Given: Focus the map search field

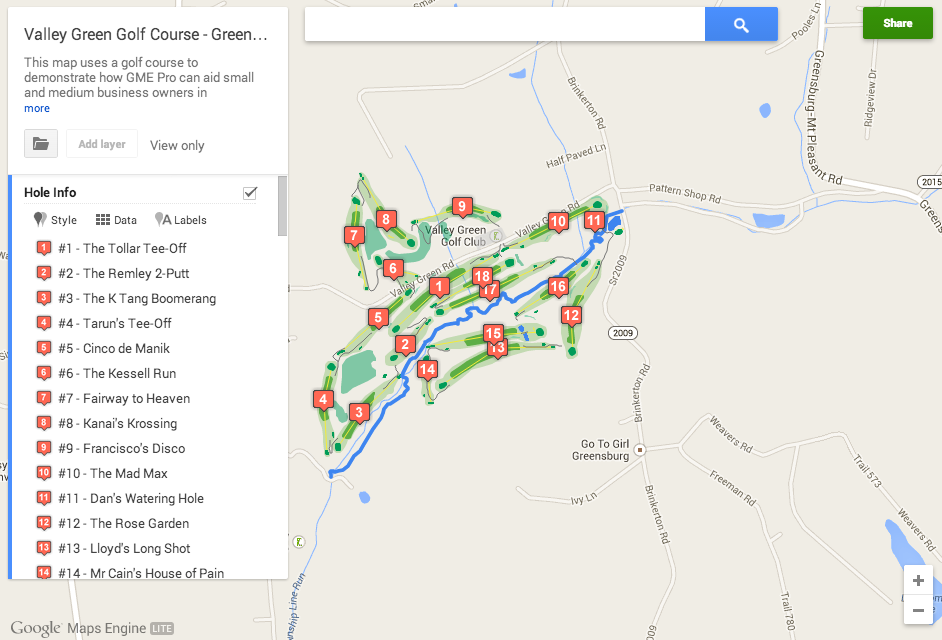Looking at the screenshot, I should coord(505,25).
